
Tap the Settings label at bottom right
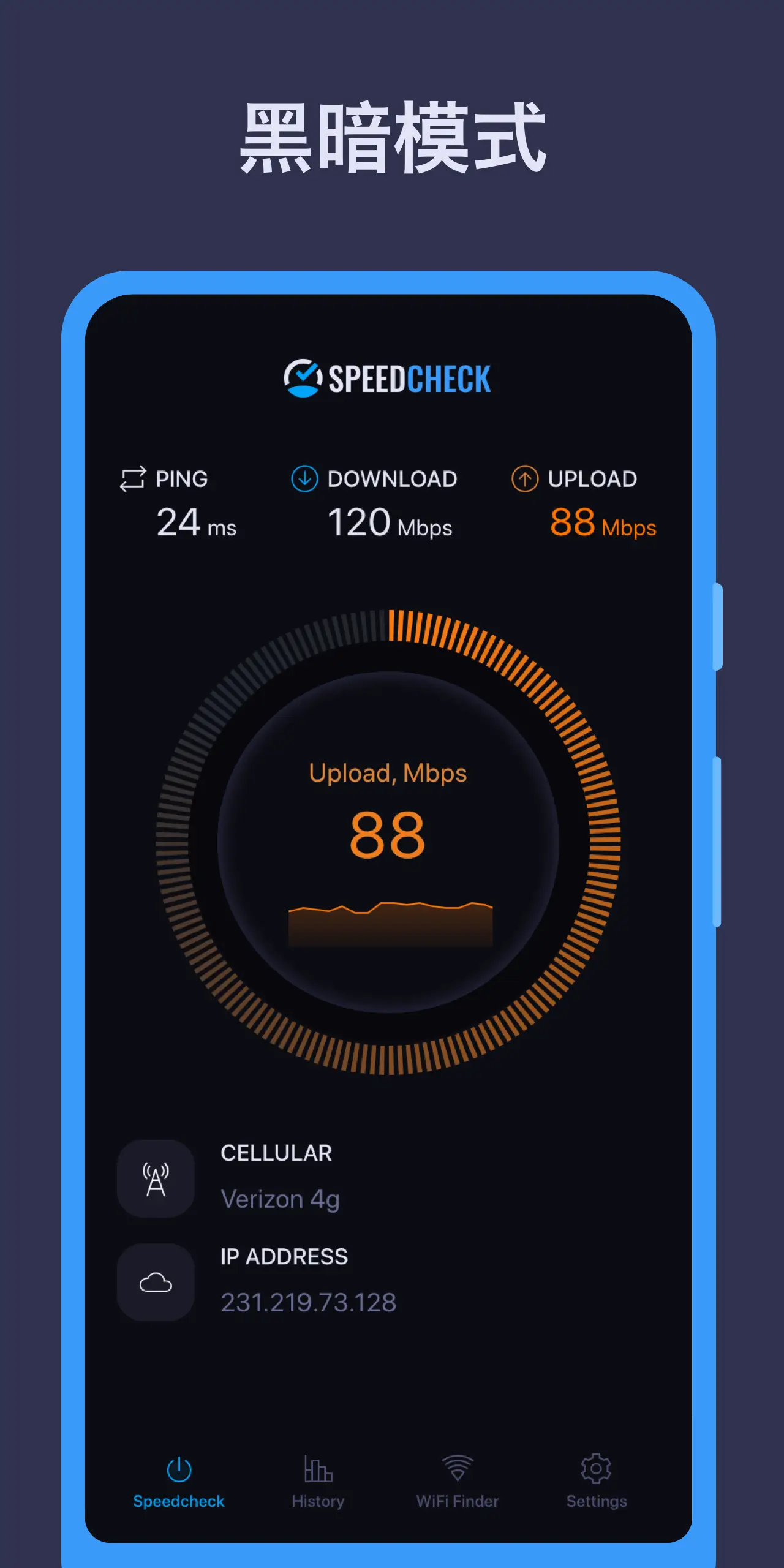595,1501
